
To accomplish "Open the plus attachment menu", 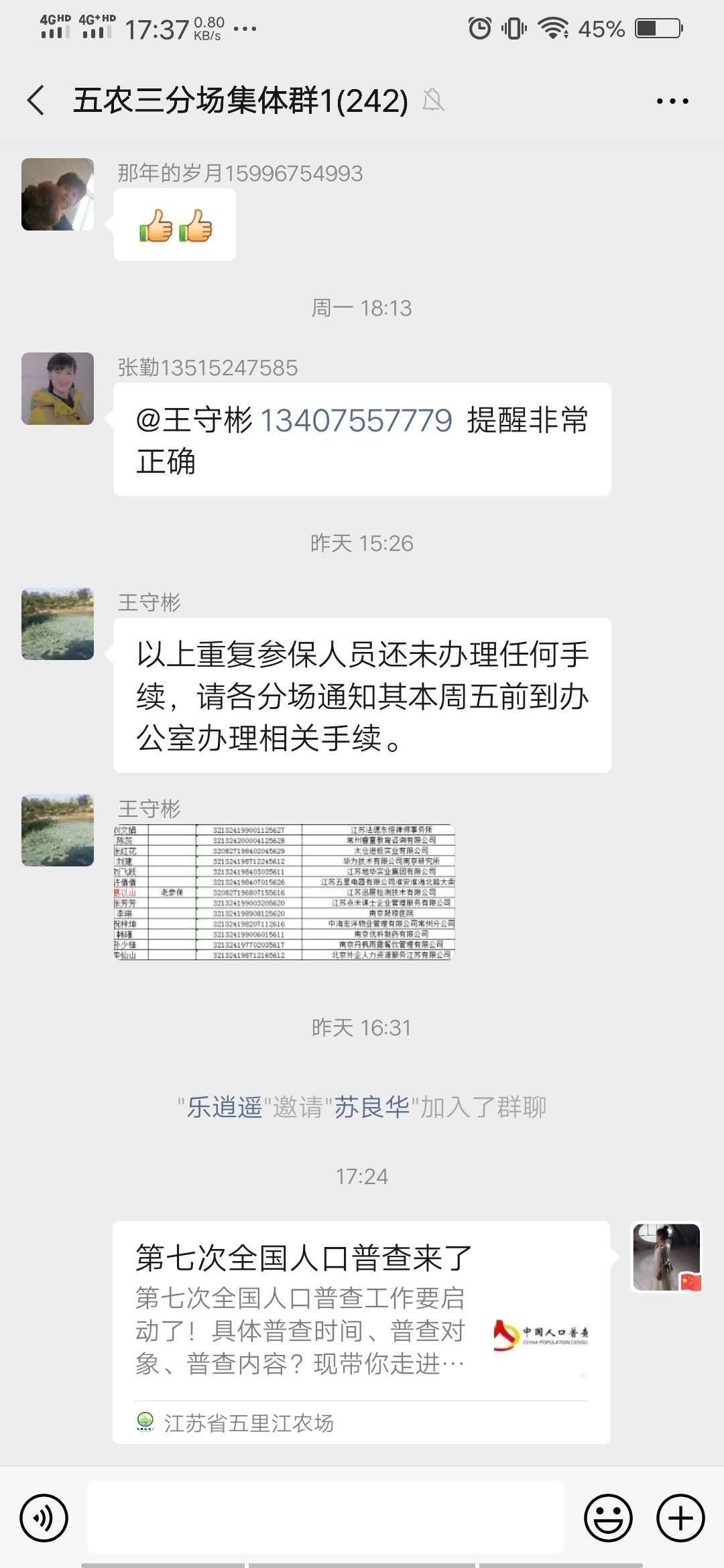I will (680, 1518).
